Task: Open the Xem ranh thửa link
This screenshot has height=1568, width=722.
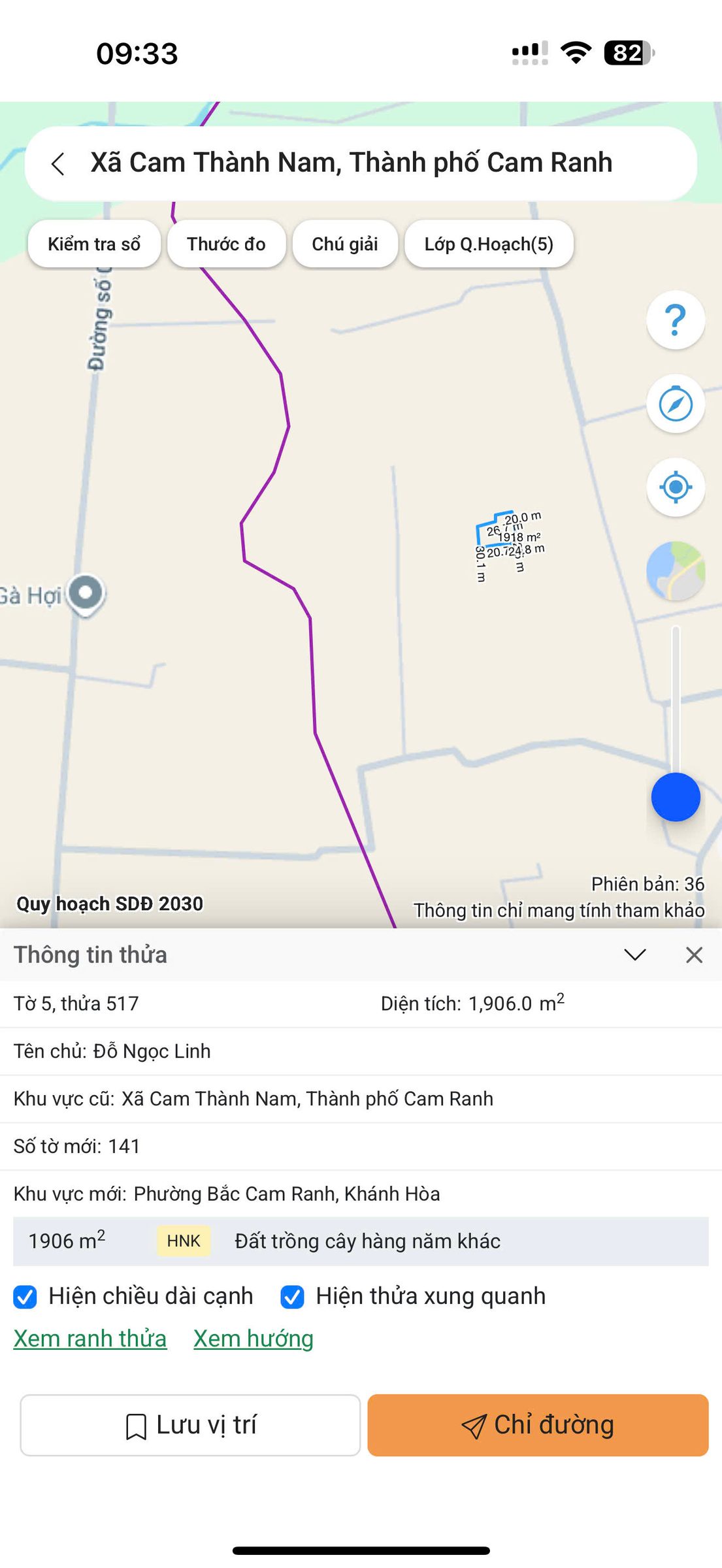Action: tap(90, 1339)
